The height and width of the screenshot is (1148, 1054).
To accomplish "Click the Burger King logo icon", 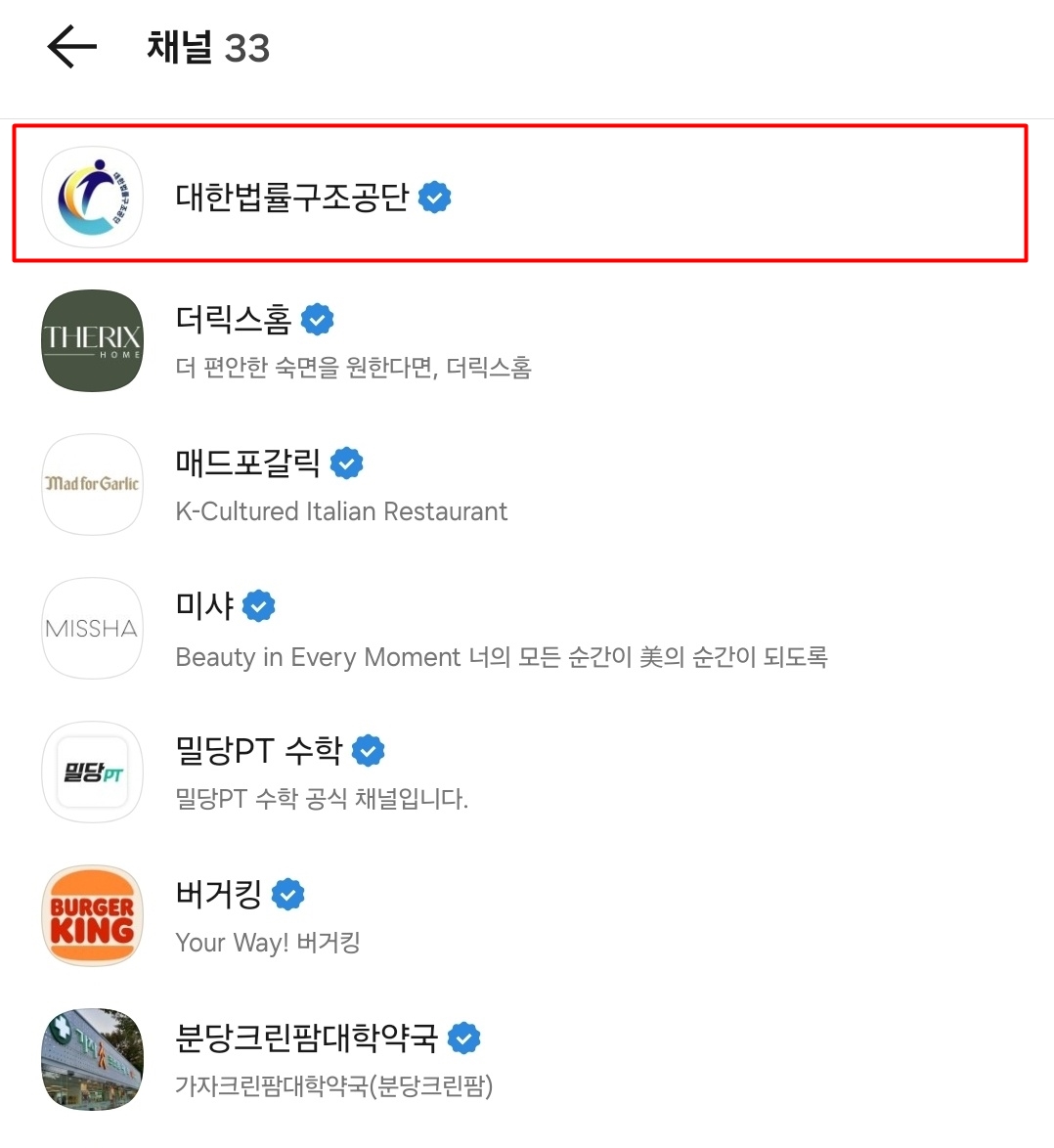I will (92, 916).
